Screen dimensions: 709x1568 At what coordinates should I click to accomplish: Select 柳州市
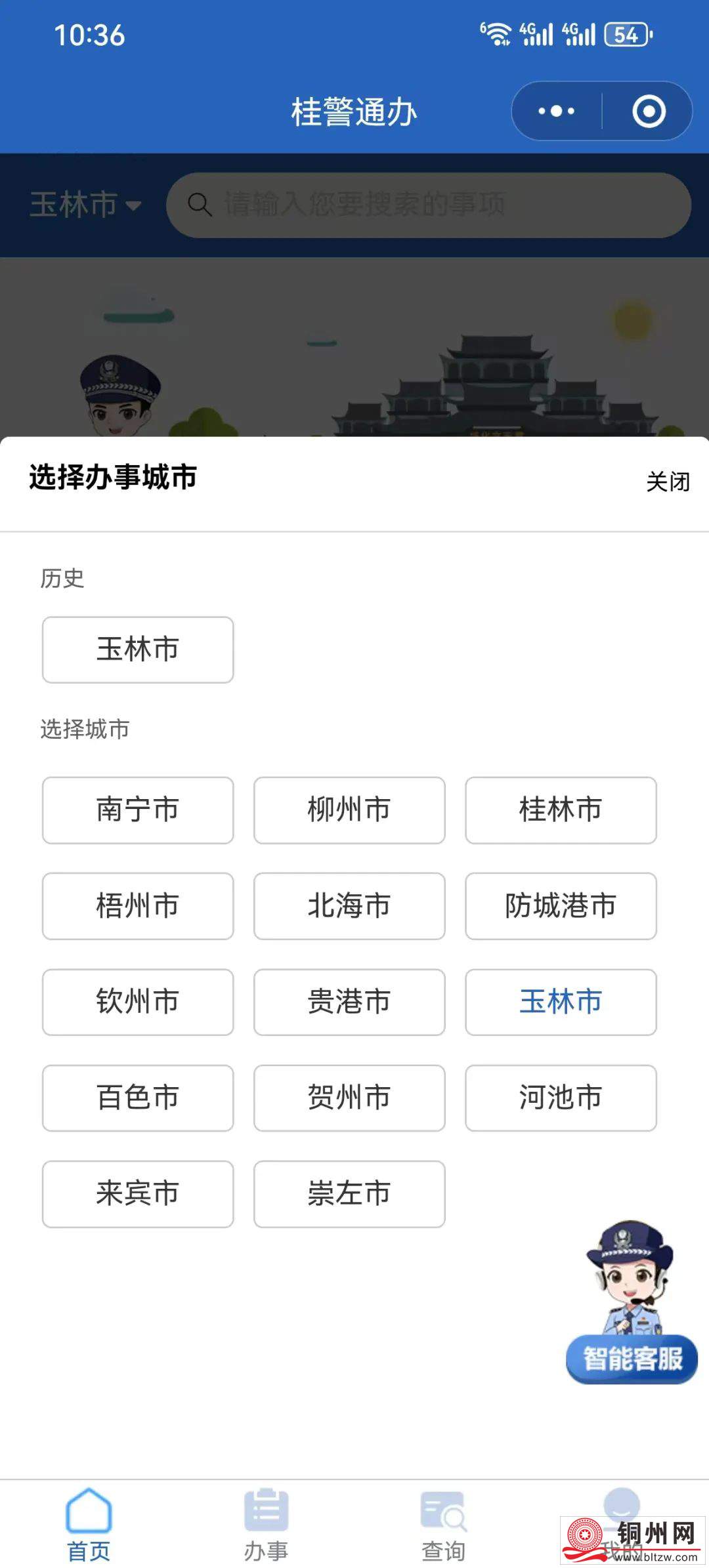[349, 810]
